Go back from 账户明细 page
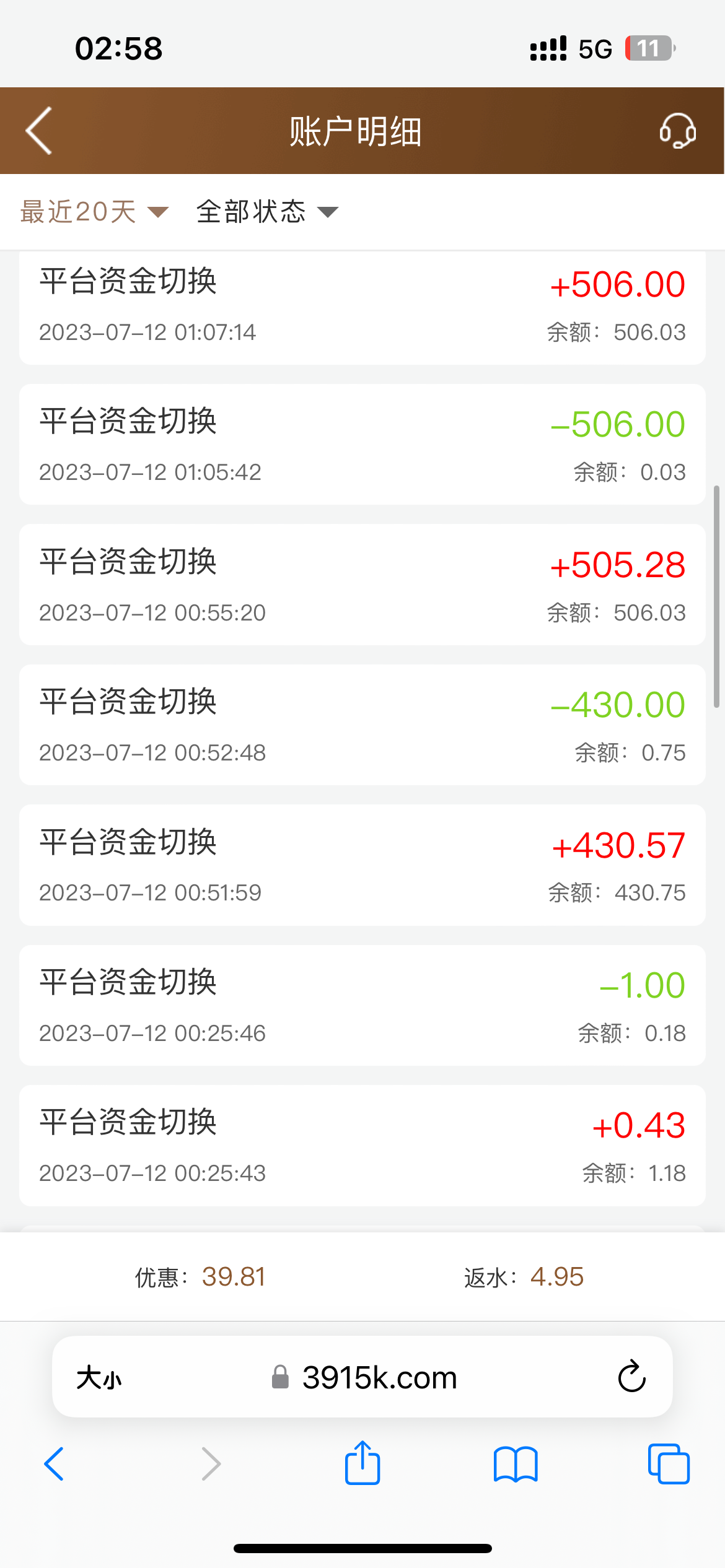 coord(39,131)
